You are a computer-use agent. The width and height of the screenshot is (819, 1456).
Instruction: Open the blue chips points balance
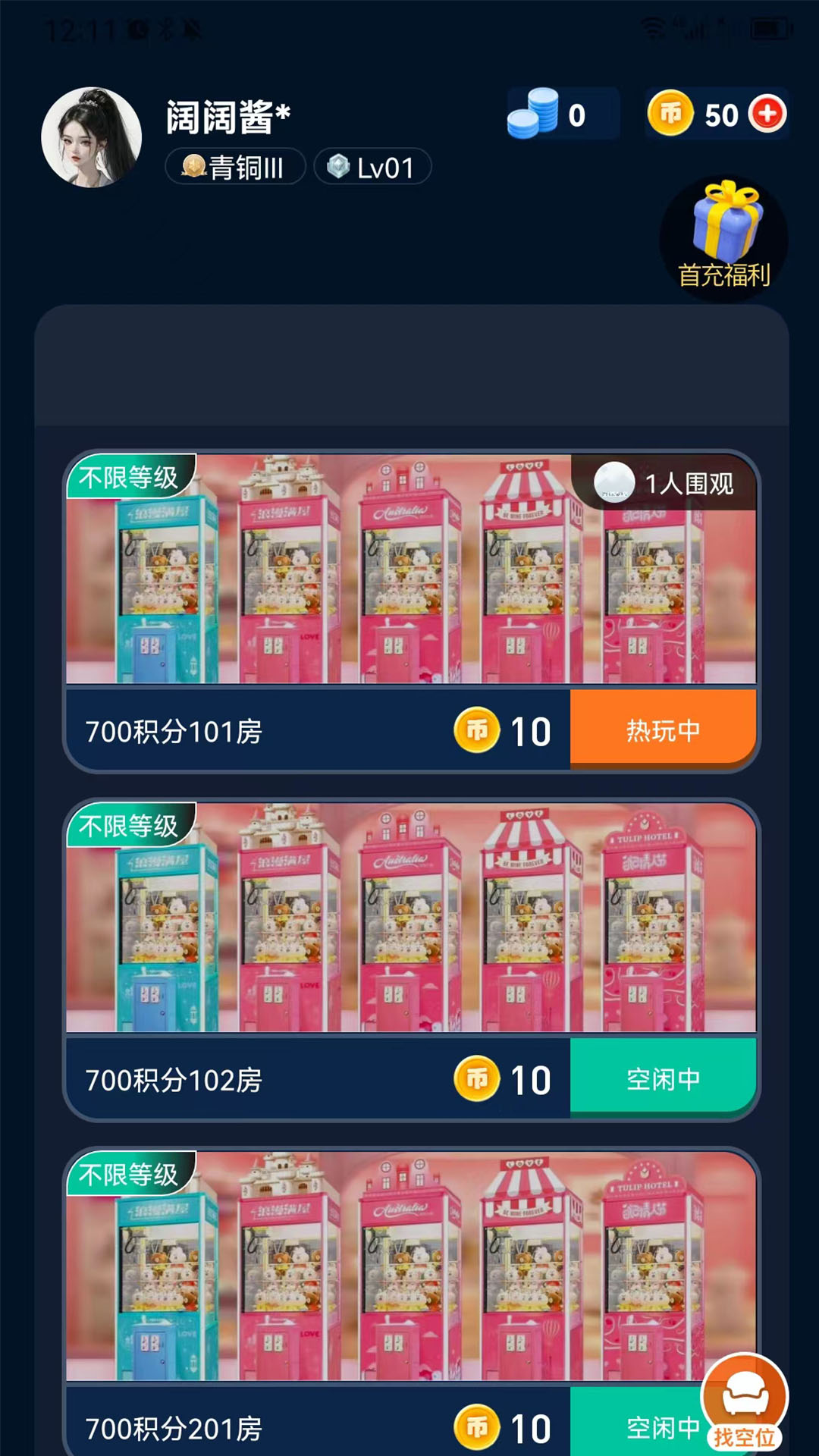pyautogui.click(x=563, y=115)
